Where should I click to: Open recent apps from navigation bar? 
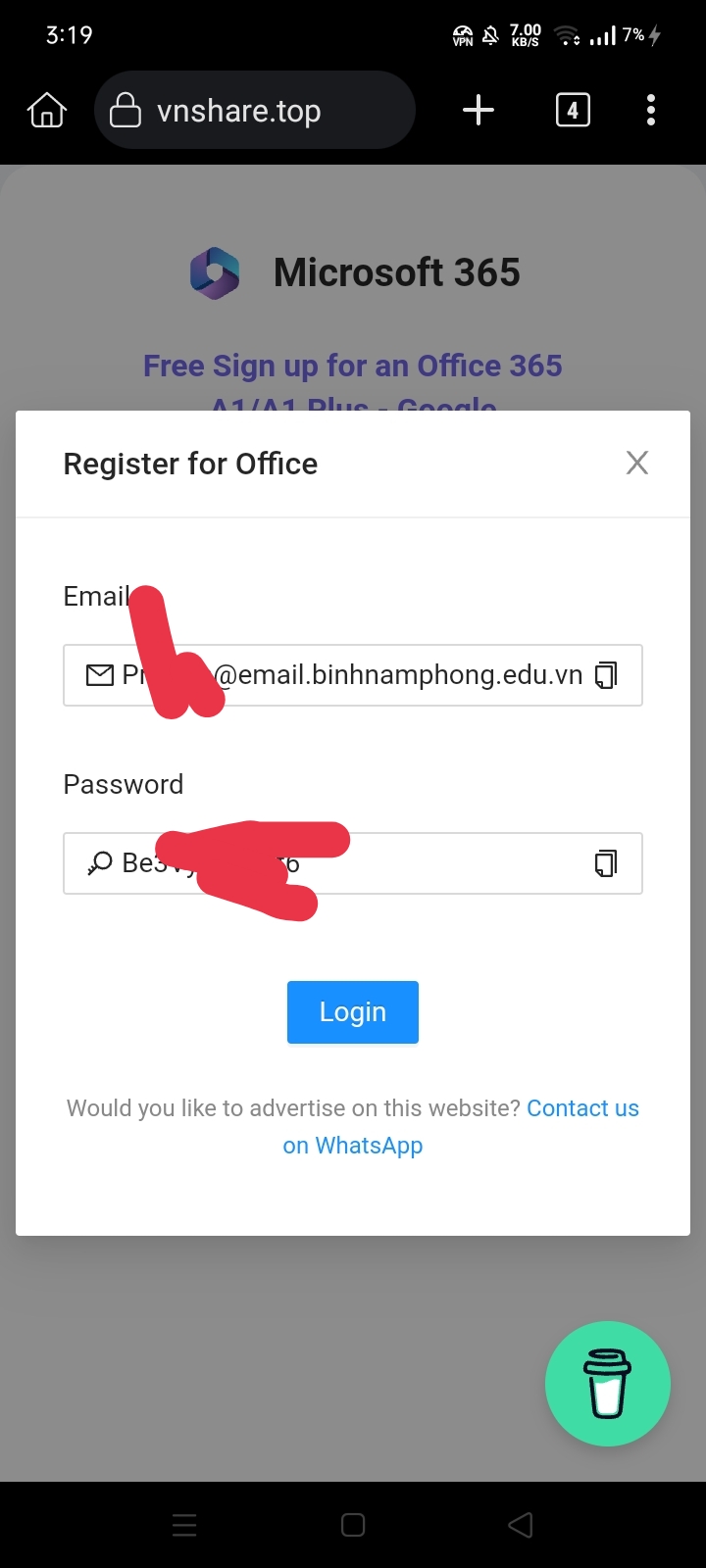tap(184, 1525)
